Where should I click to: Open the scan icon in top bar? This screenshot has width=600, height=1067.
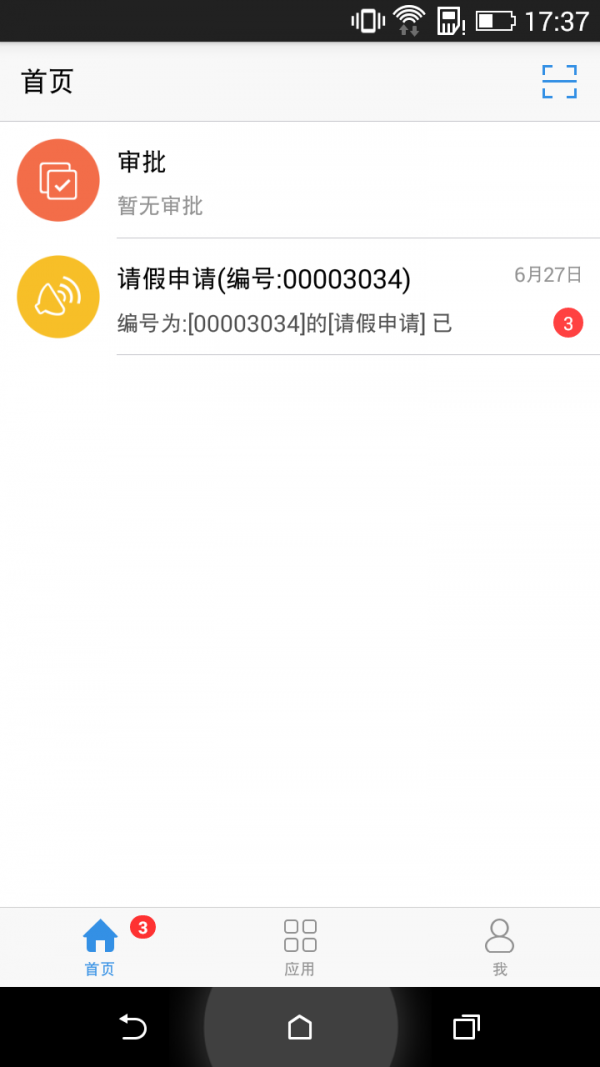point(559,82)
